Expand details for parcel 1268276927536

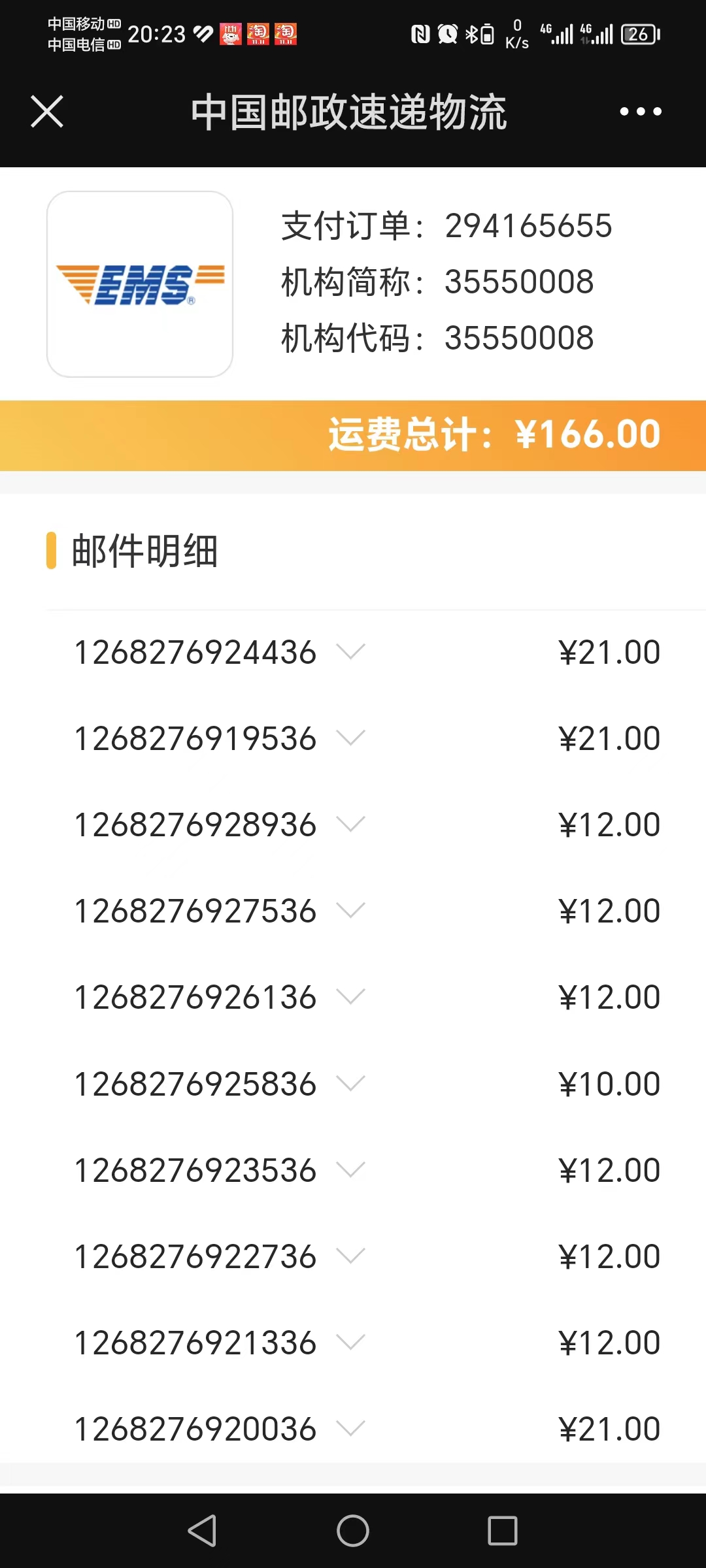click(x=350, y=910)
